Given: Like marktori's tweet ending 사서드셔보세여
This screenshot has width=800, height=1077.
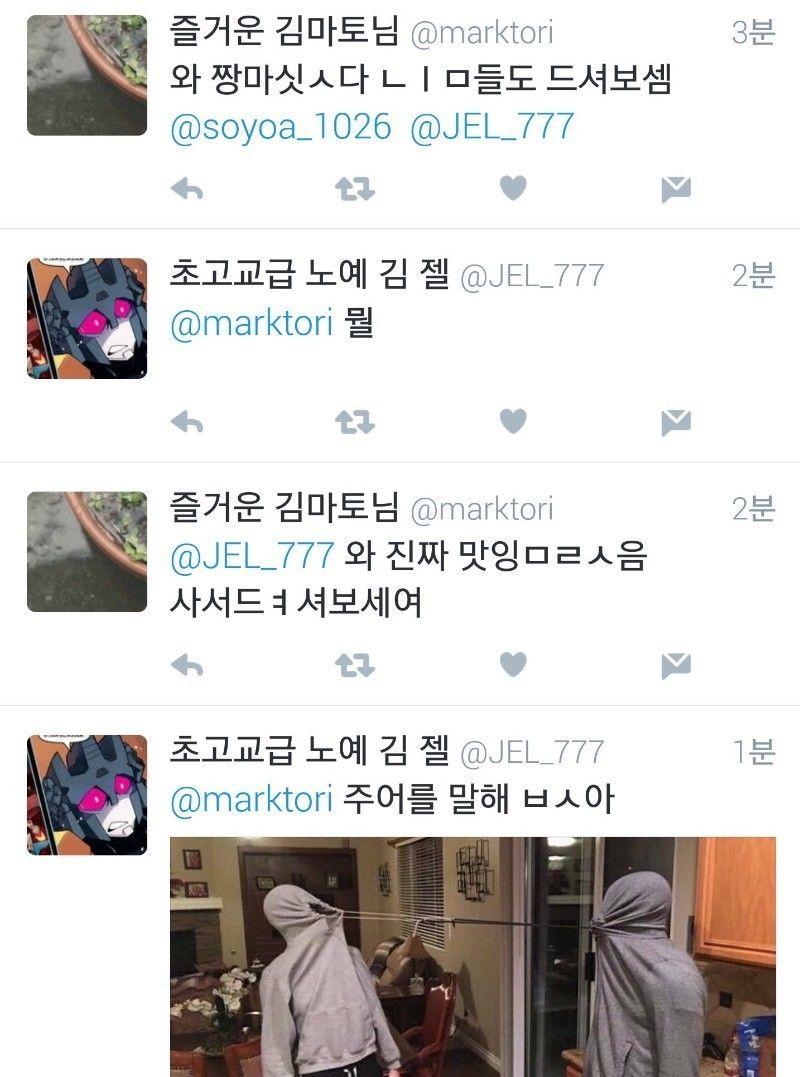Looking at the screenshot, I should [x=513, y=664].
